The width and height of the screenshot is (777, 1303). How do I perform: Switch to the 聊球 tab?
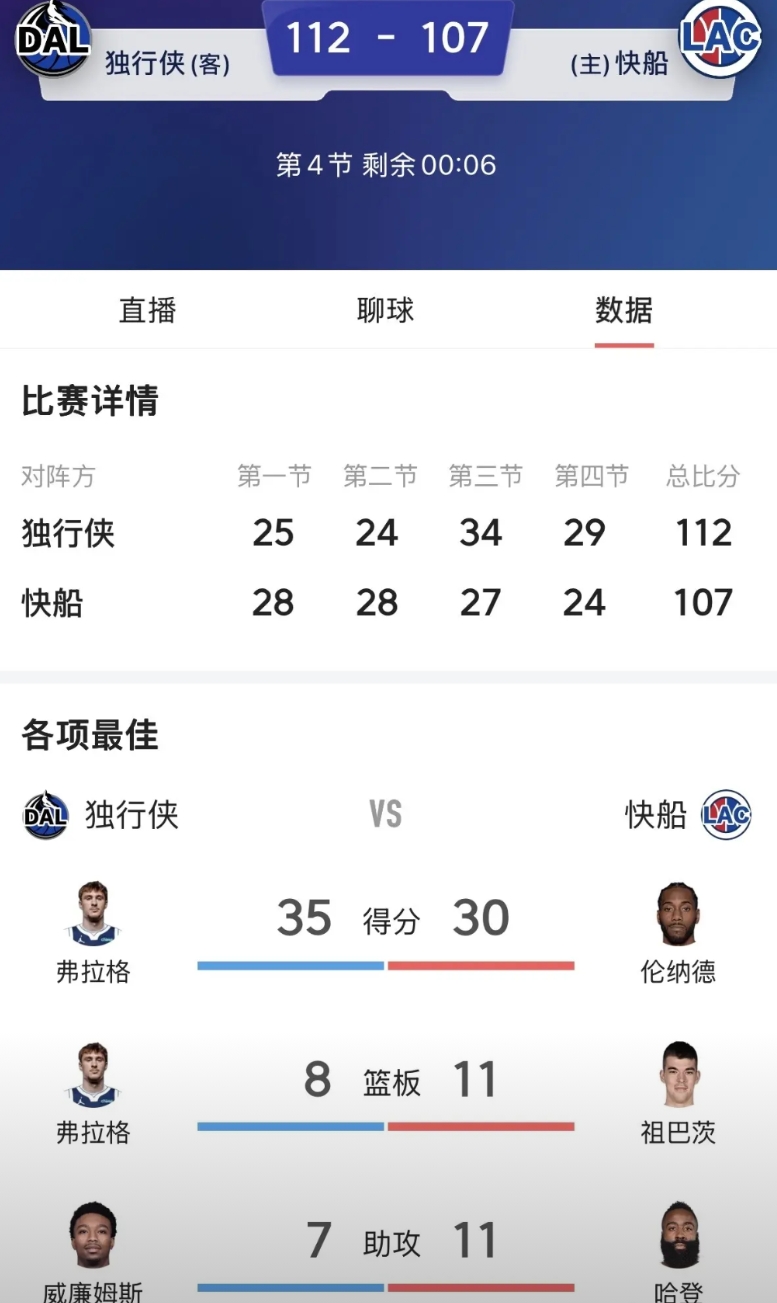click(x=383, y=311)
